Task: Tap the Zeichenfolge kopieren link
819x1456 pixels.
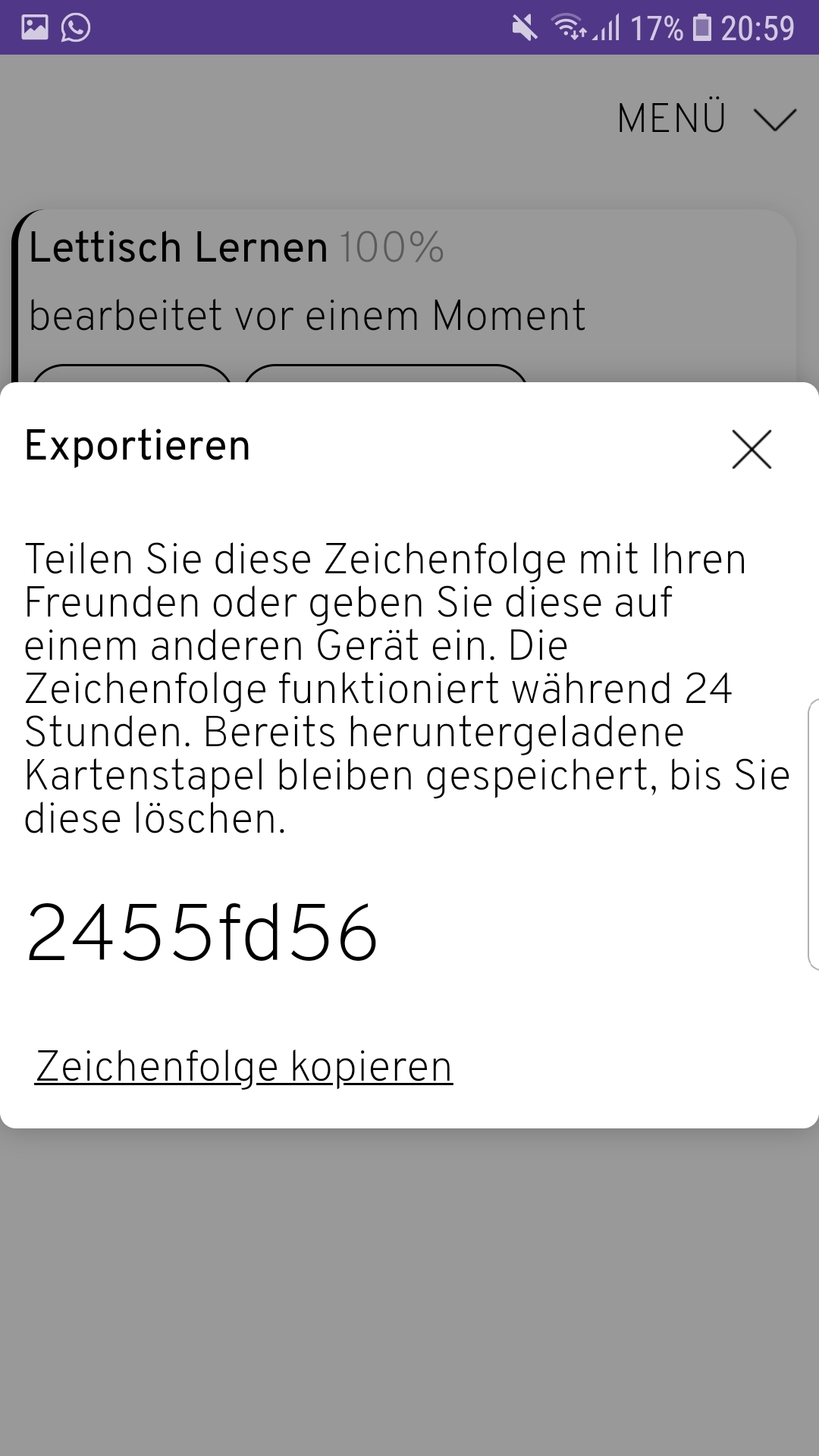Action: click(x=244, y=1067)
